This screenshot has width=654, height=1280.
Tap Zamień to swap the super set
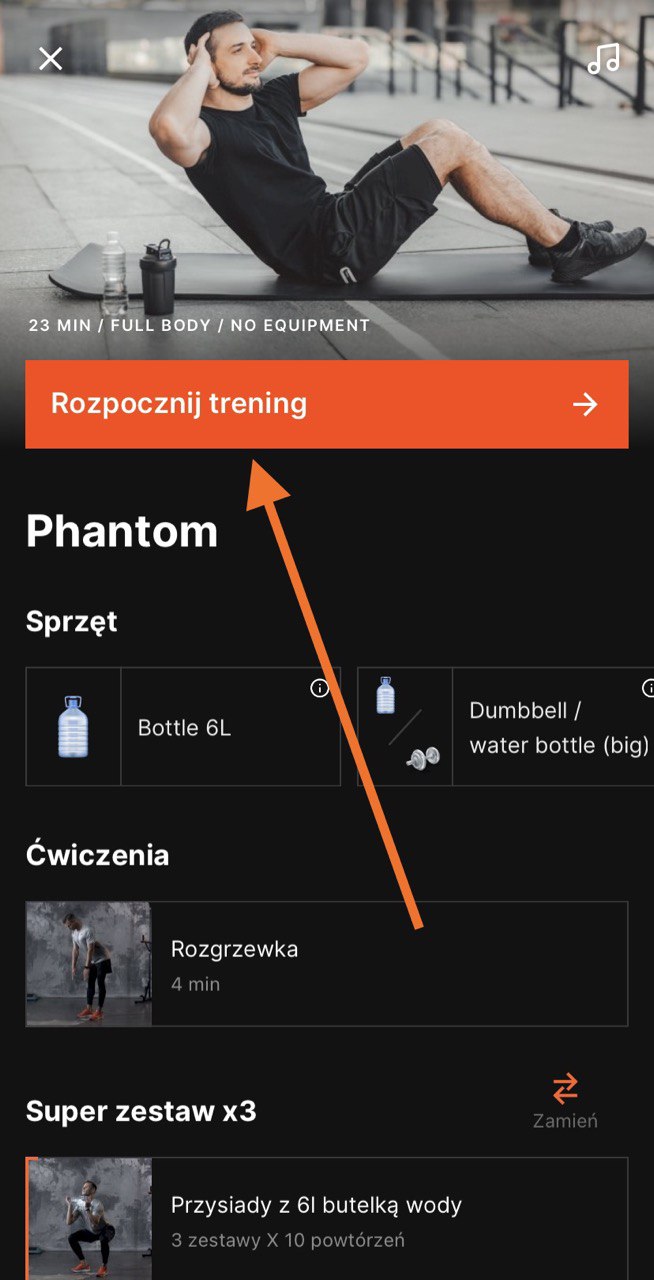click(x=565, y=1101)
